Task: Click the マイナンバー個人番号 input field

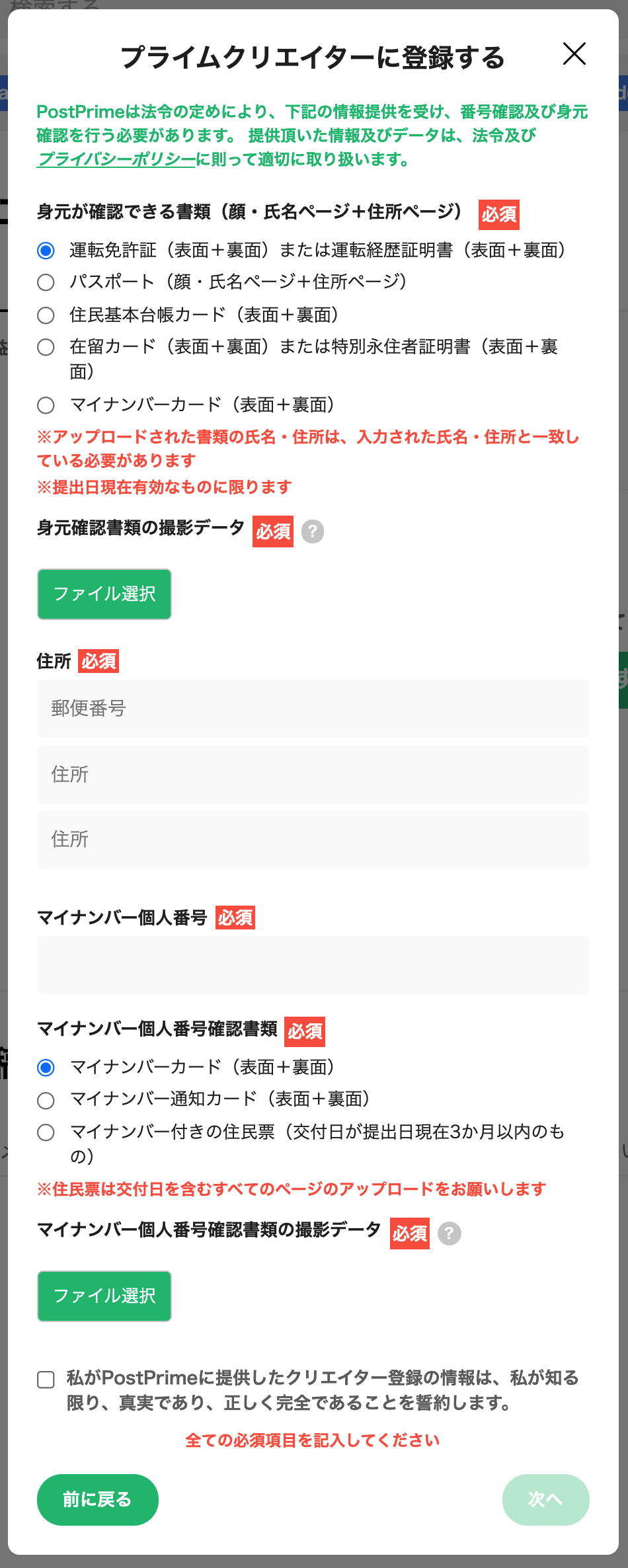Action: pyautogui.click(x=313, y=966)
